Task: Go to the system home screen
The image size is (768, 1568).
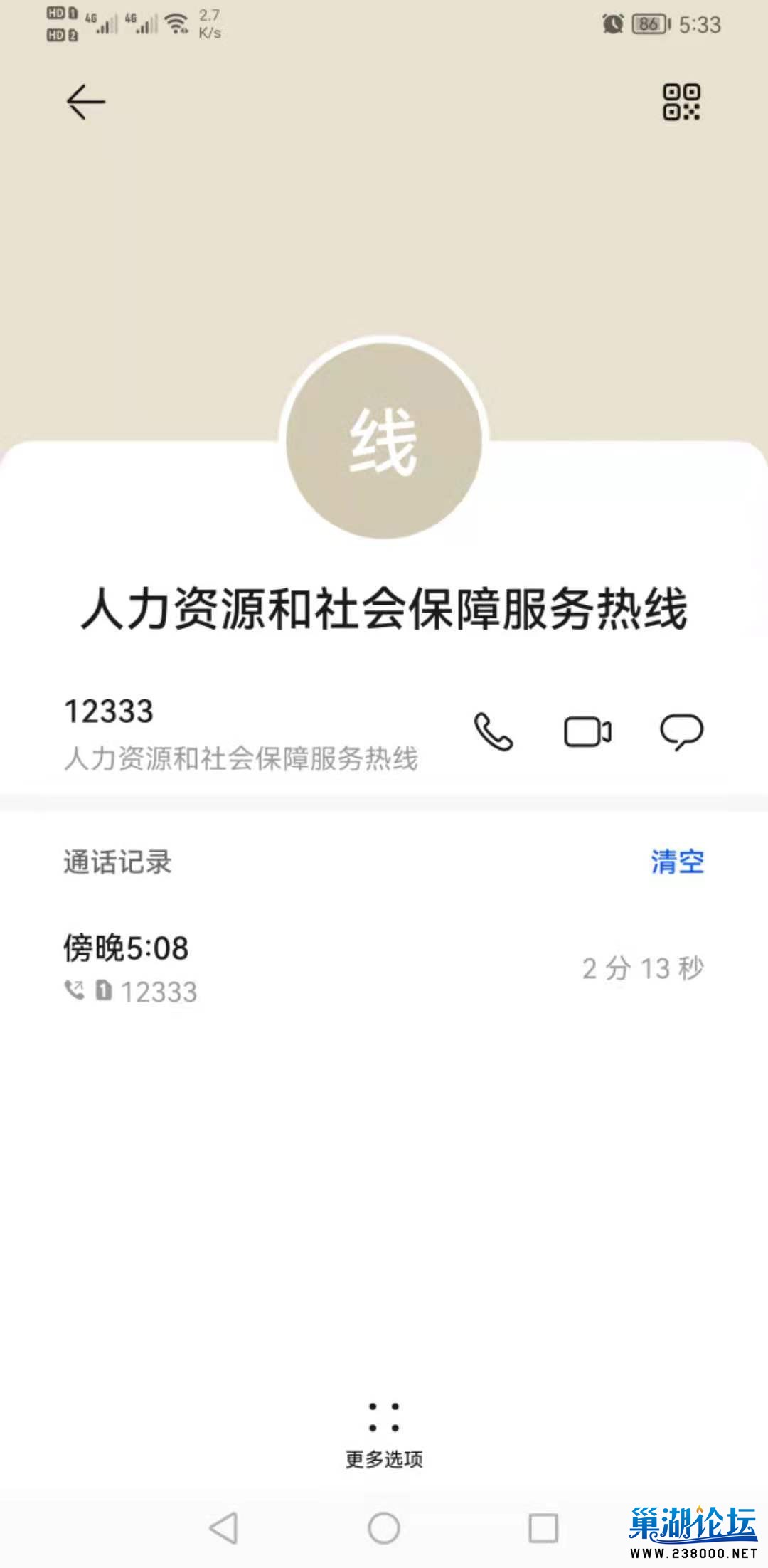Action: pyautogui.click(x=384, y=1528)
